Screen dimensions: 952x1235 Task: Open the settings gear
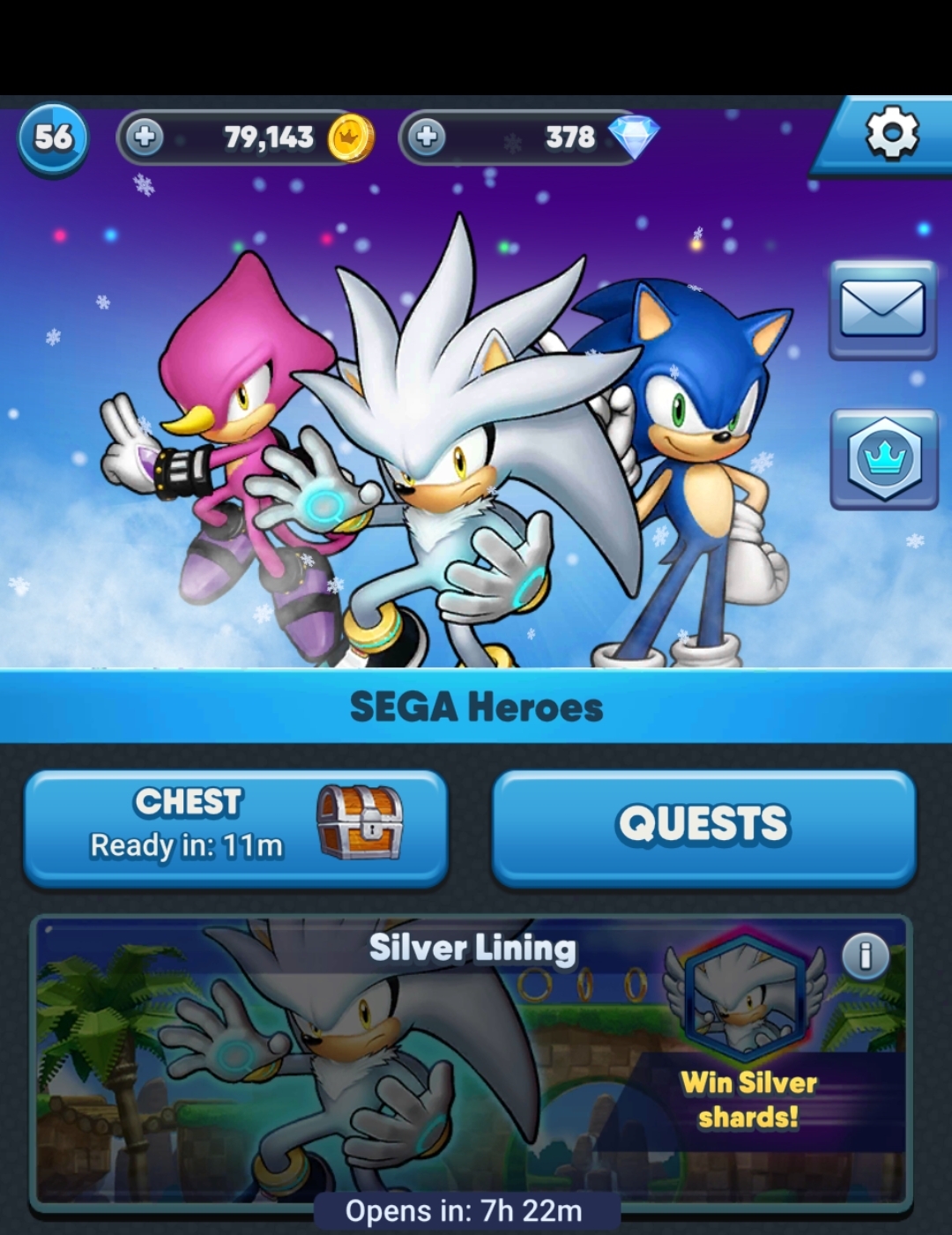pyautogui.click(x=891, y=135)
